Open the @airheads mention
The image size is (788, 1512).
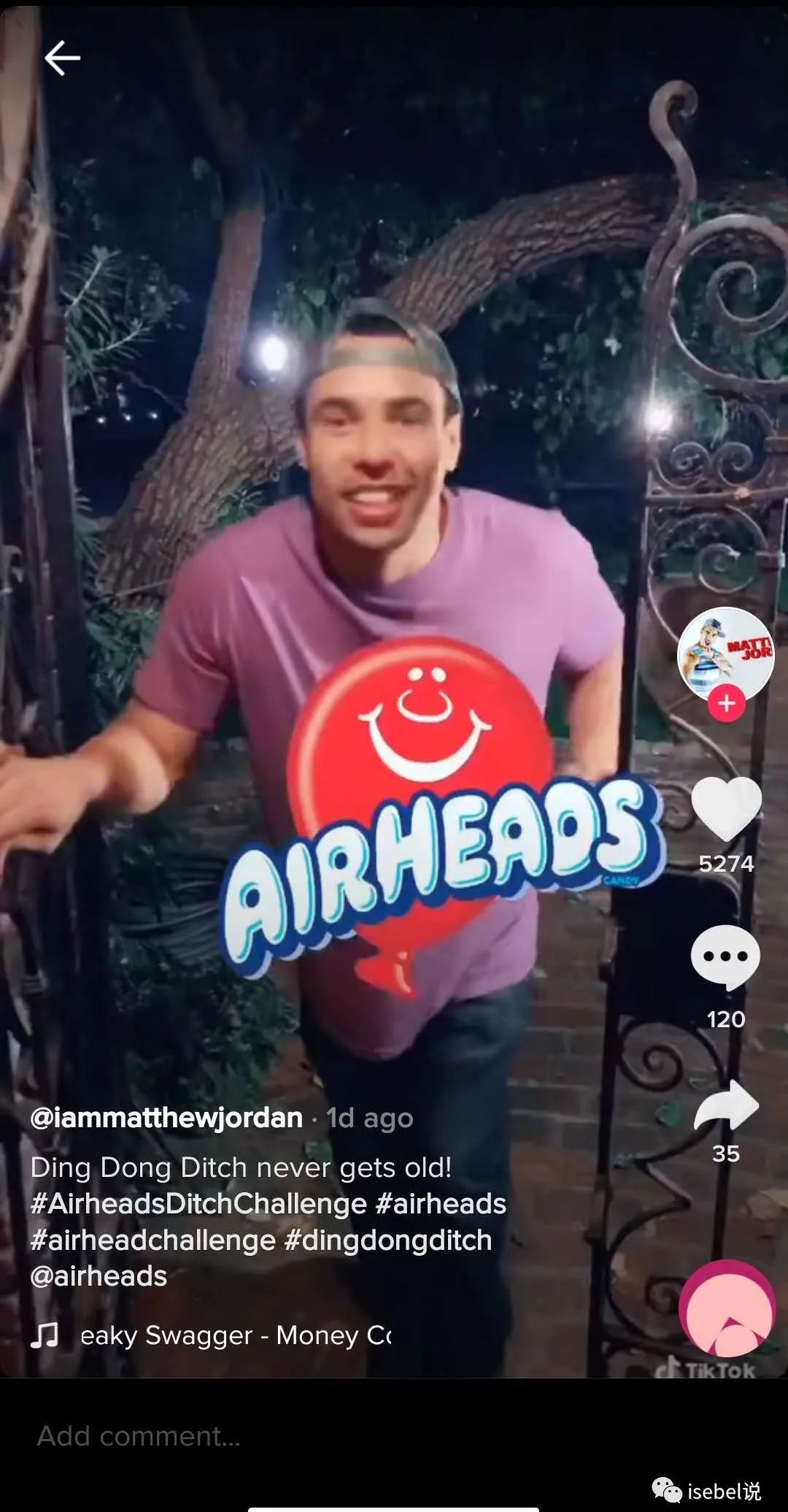(98, 1275)
